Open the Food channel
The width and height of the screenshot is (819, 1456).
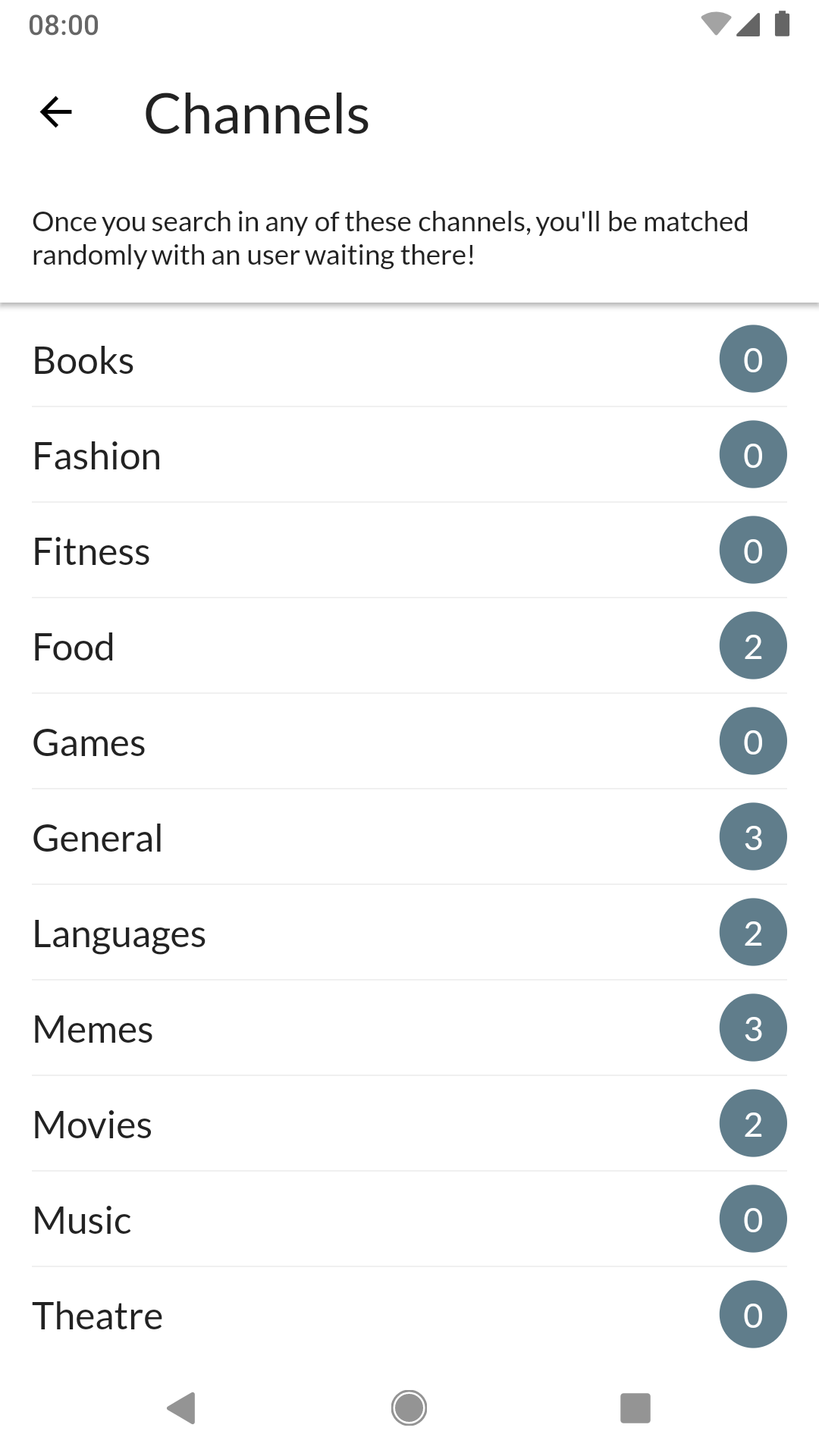(x=409, y=646)
